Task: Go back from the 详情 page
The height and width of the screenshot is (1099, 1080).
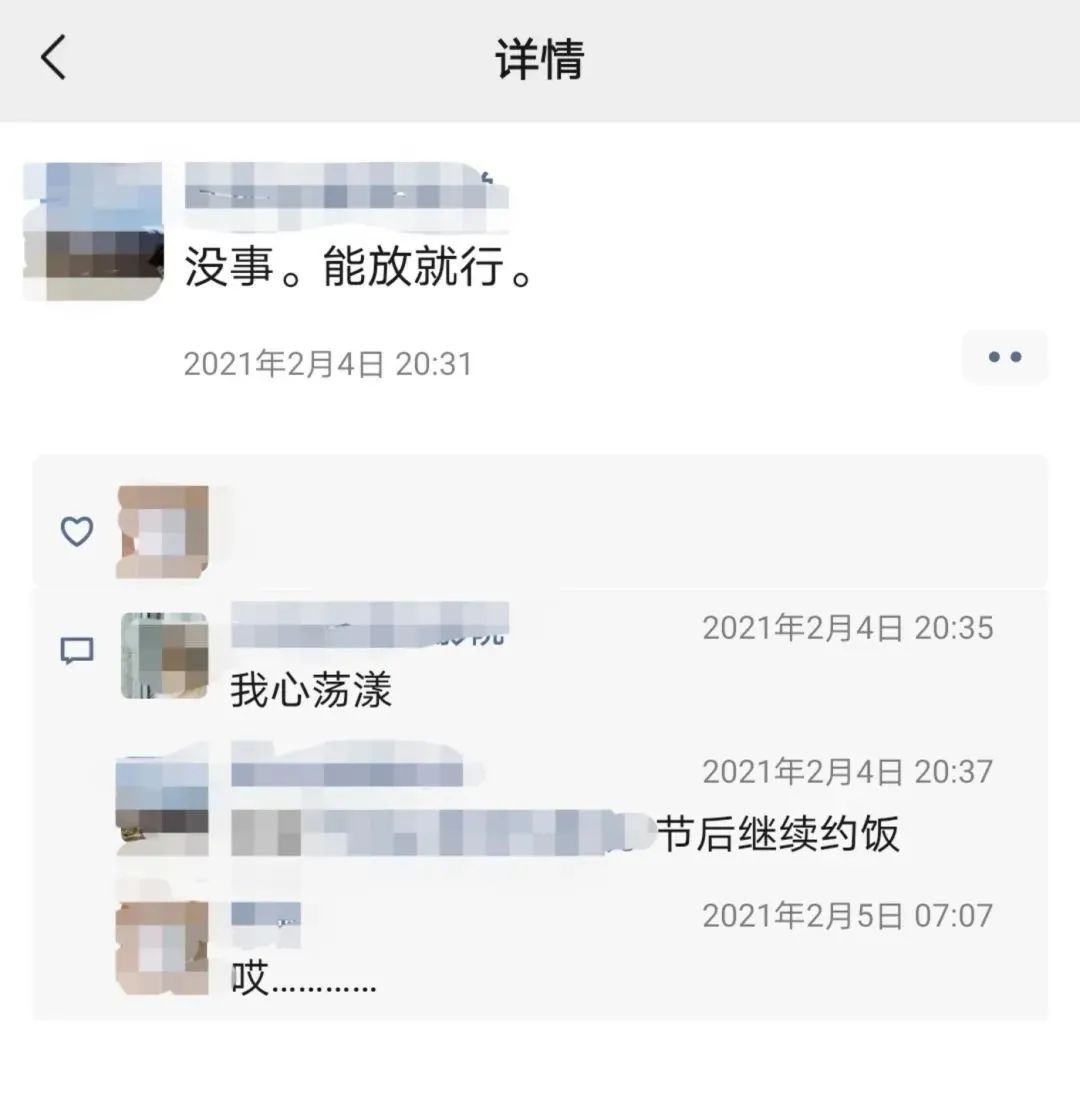Action: pos(54,57)
